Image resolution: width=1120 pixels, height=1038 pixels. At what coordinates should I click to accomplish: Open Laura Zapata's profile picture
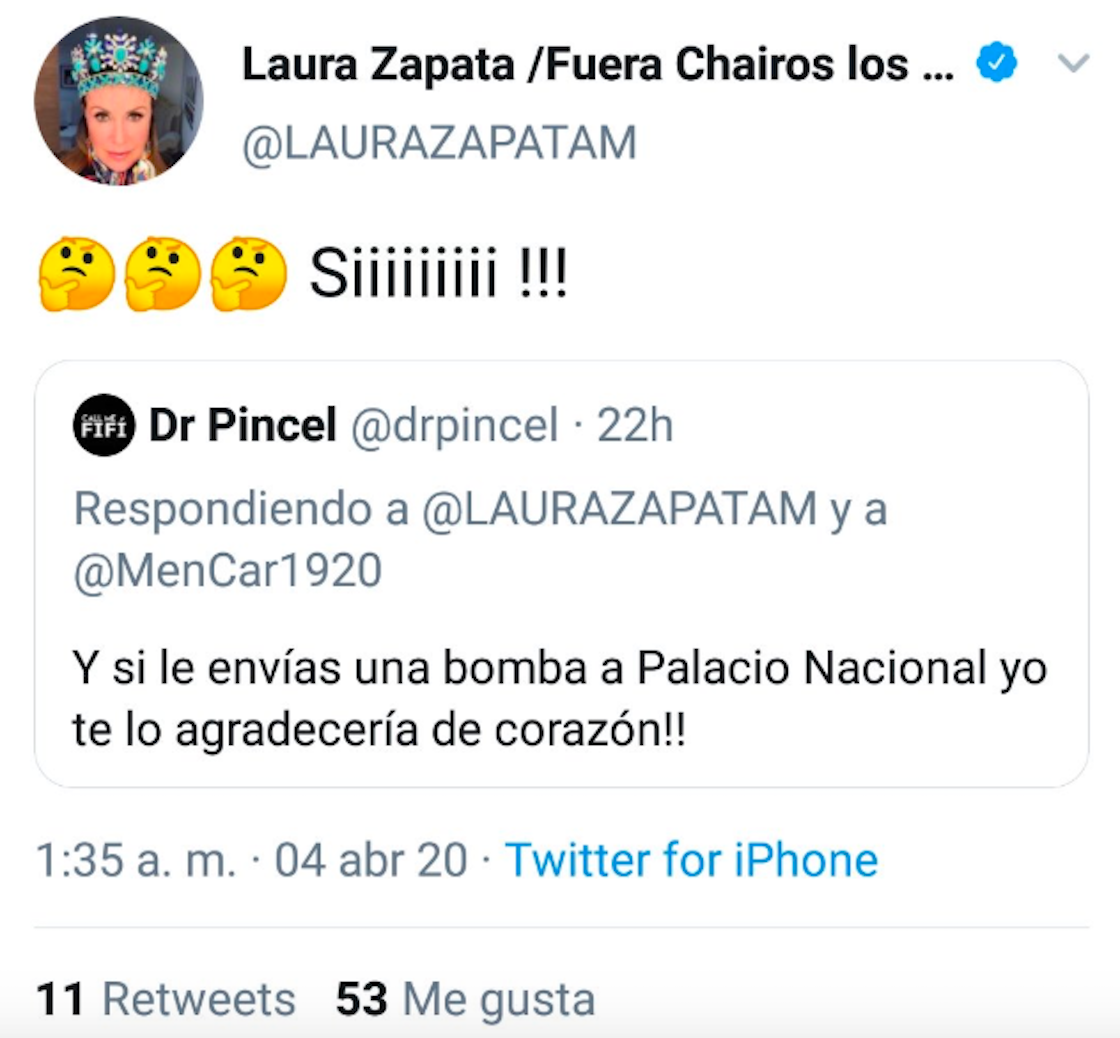(x=118, y=100)
